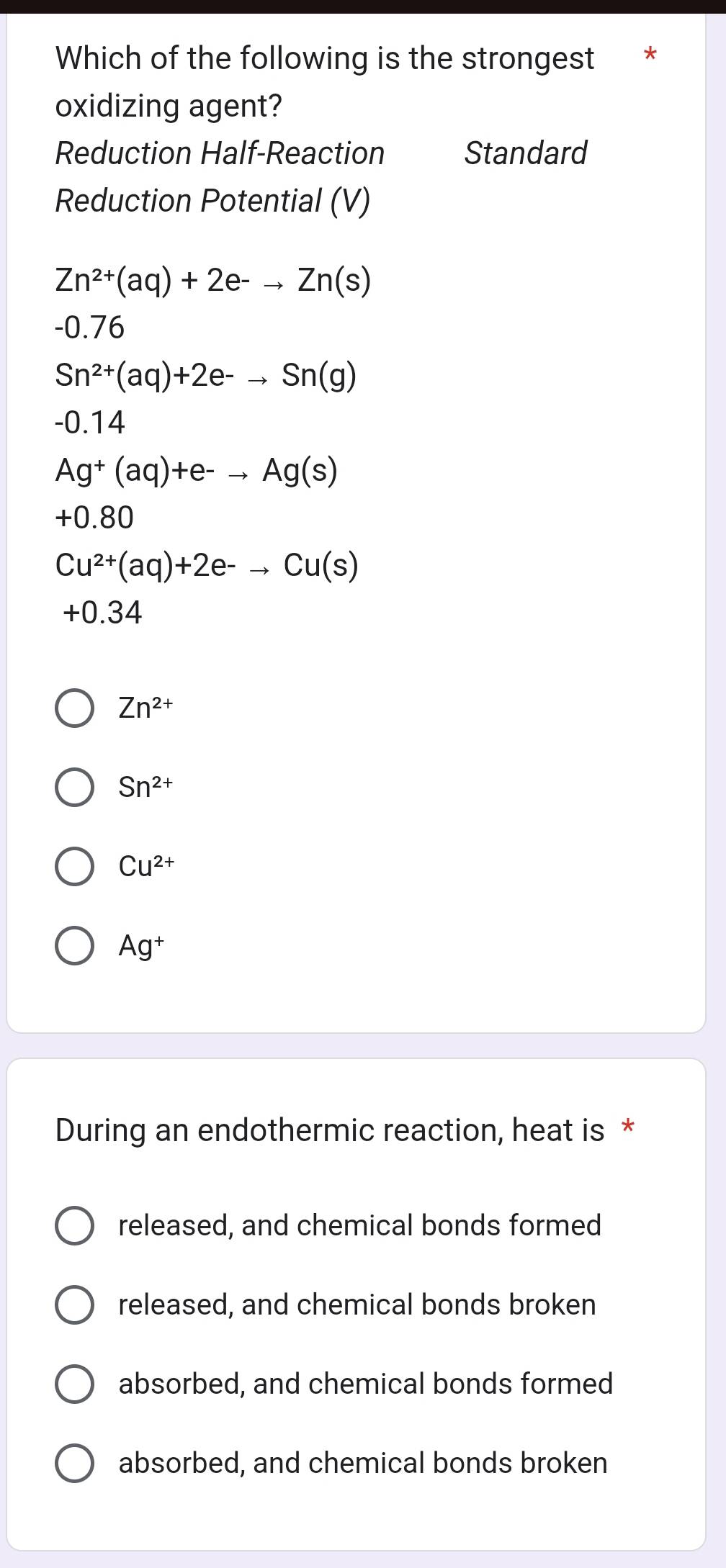Choose Sn²⁺ as the strongest oxidizing agent
The image size is (726, 1568).
click(74, 788)
